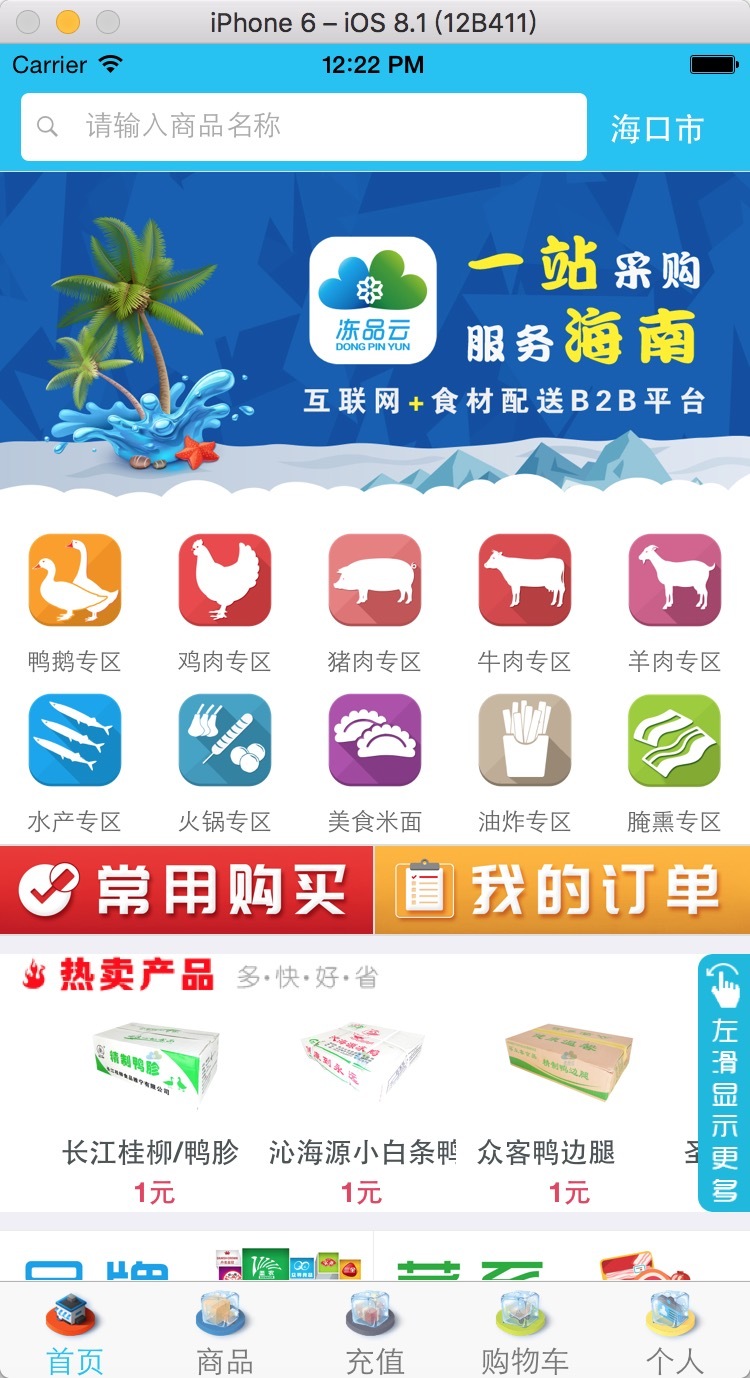Go to the 充值 tab
750x1378 pixels.
click(375, 1330)
